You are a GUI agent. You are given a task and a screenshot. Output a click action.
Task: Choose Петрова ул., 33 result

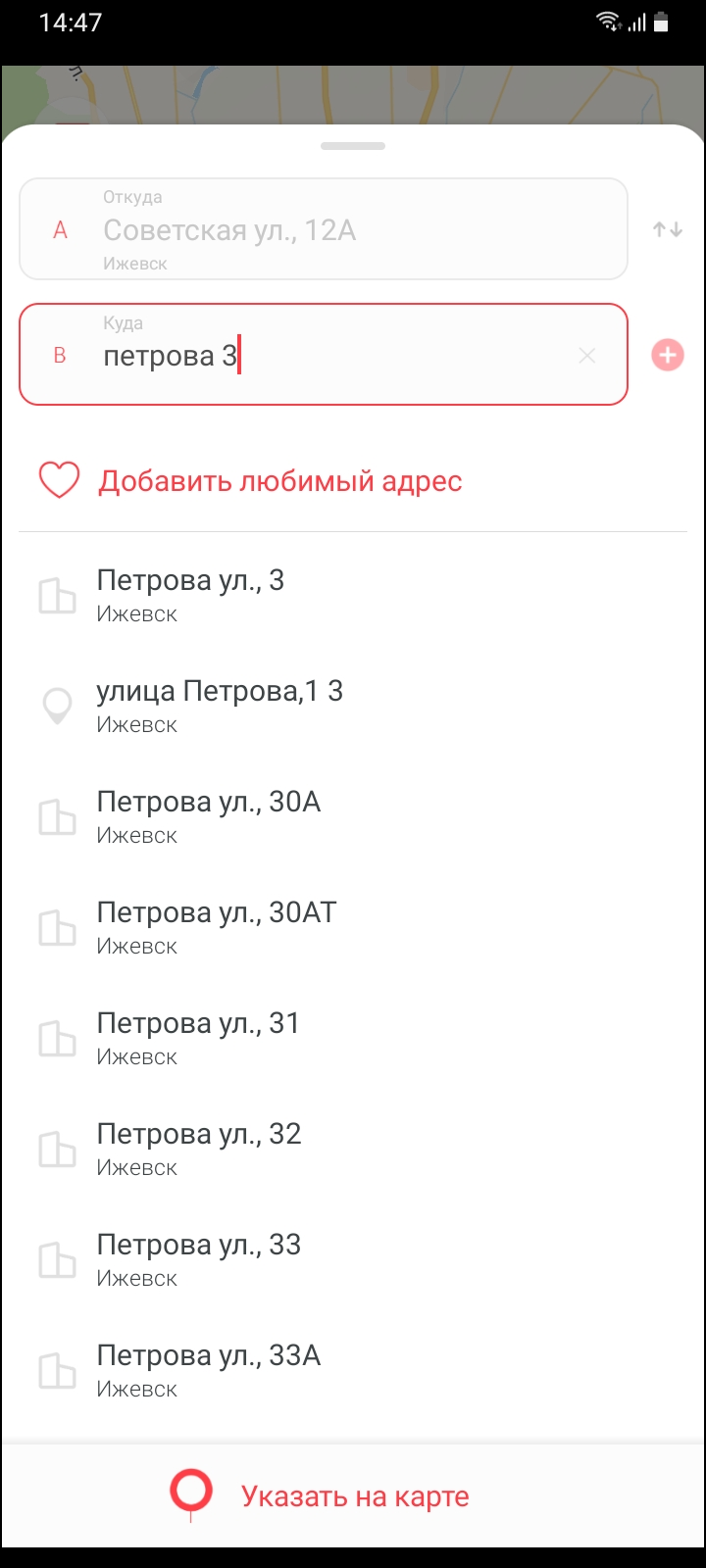point(353,1260)
